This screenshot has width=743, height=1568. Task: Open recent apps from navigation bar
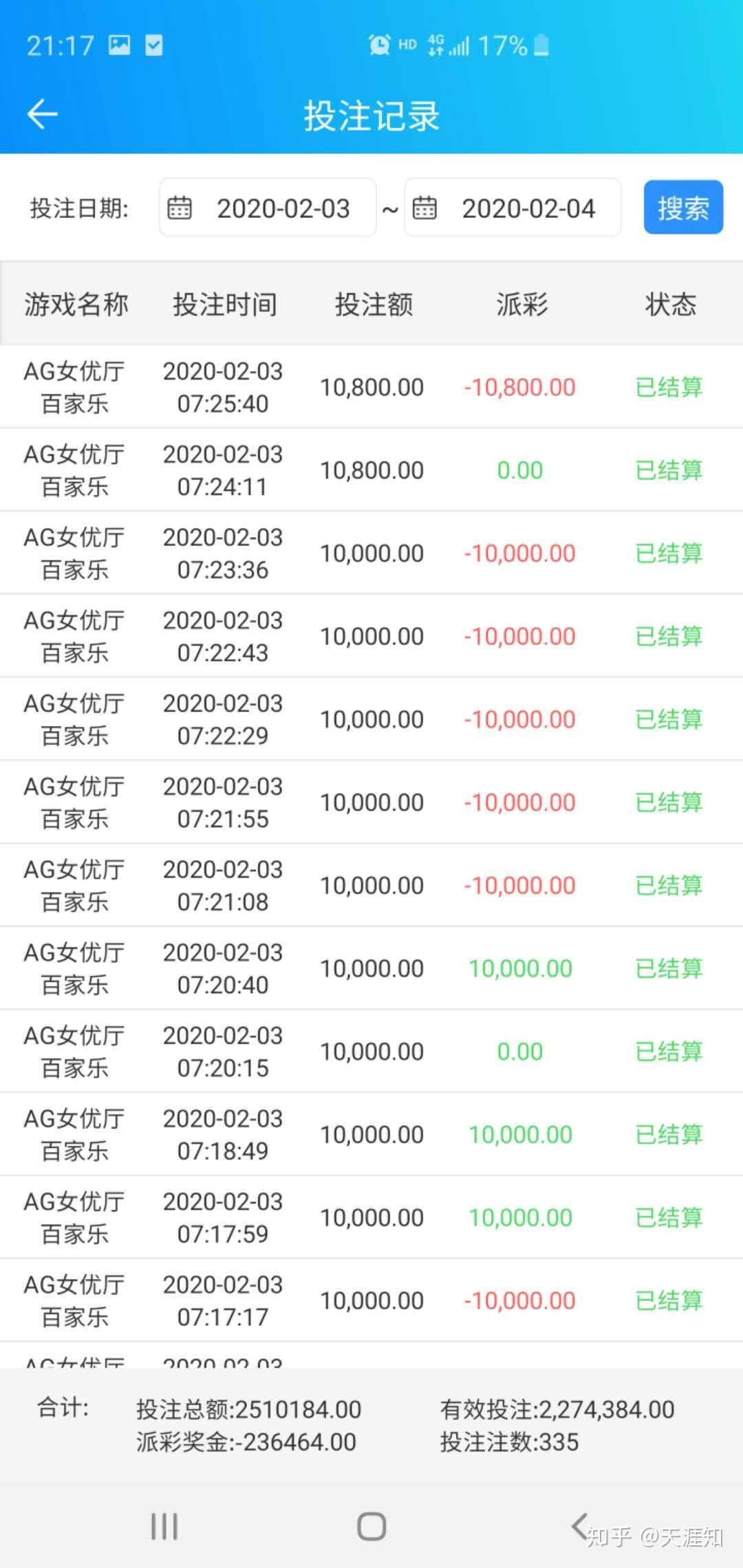(164, 1526)
